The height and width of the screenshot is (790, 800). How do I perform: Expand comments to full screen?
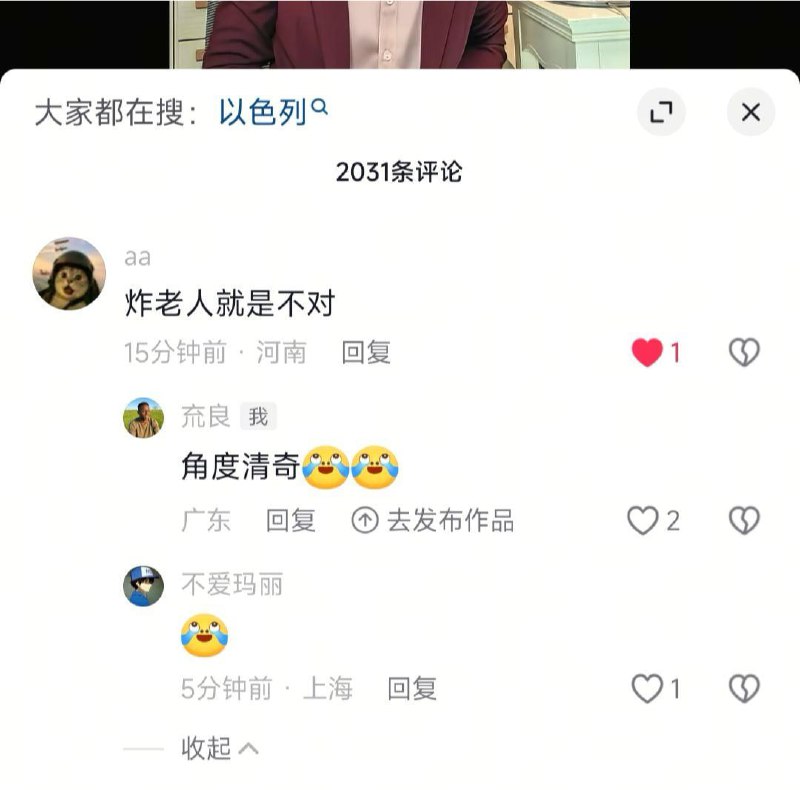point(661,113)
